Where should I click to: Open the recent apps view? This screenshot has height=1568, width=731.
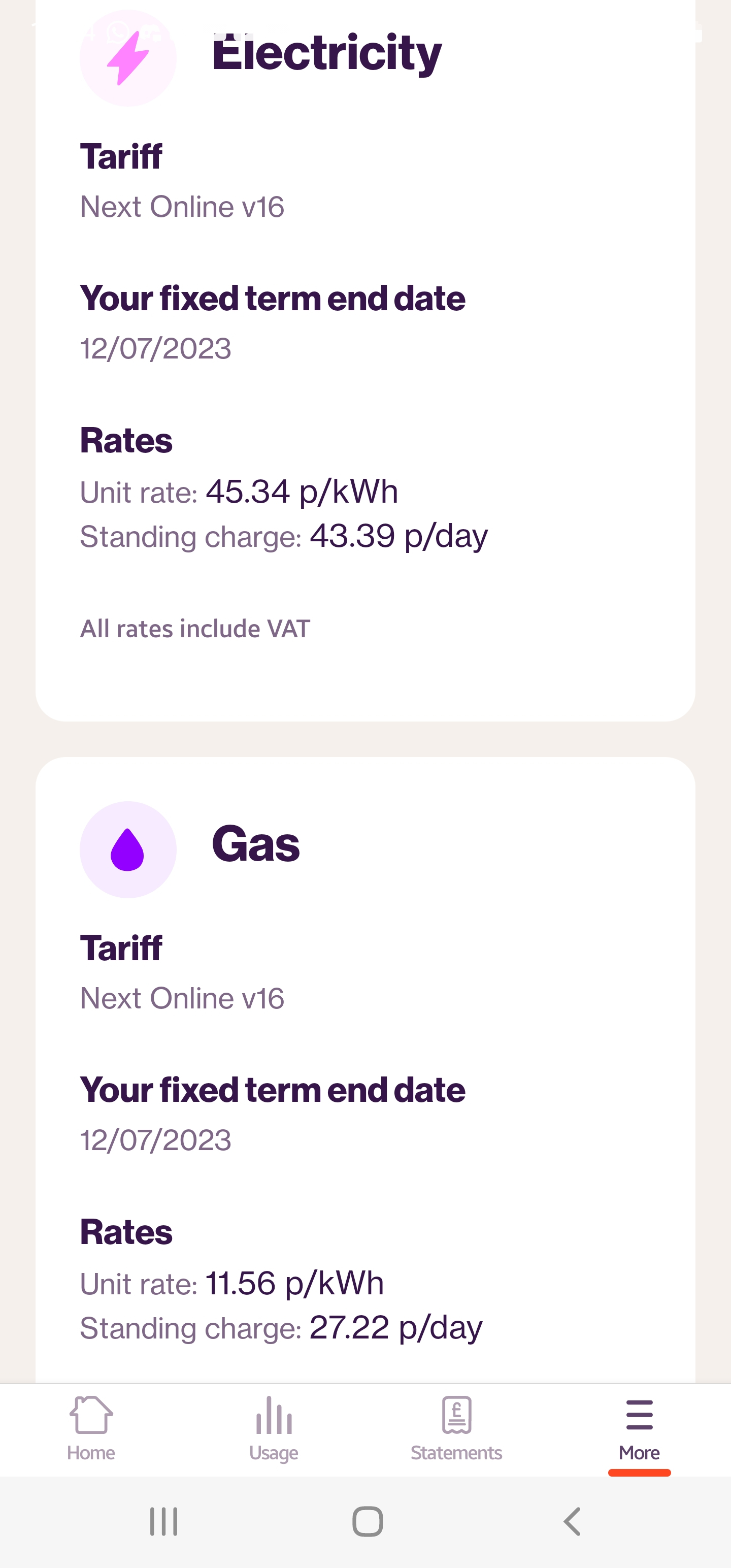point(164,1522)
